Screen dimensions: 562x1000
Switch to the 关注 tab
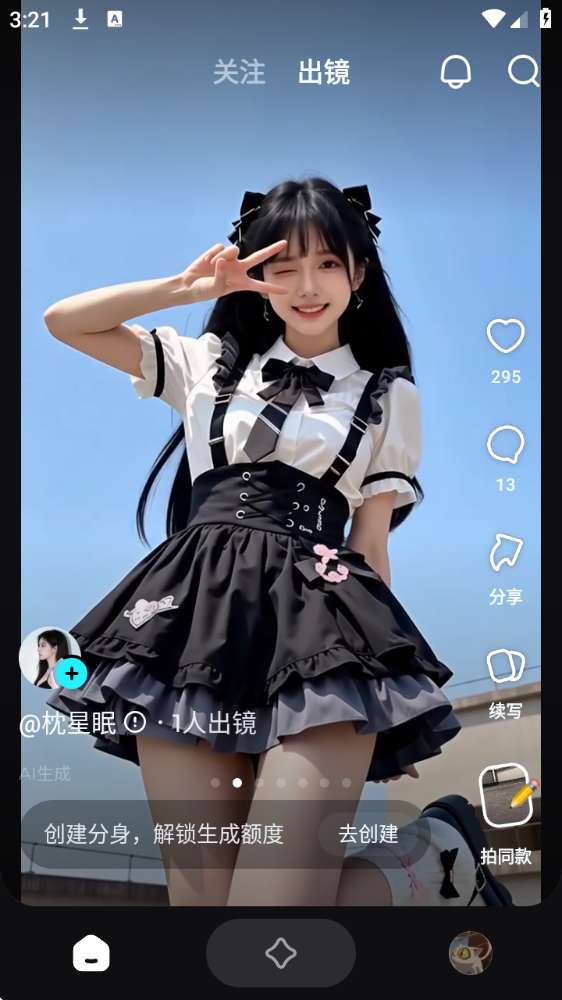[x=239, y=72]
